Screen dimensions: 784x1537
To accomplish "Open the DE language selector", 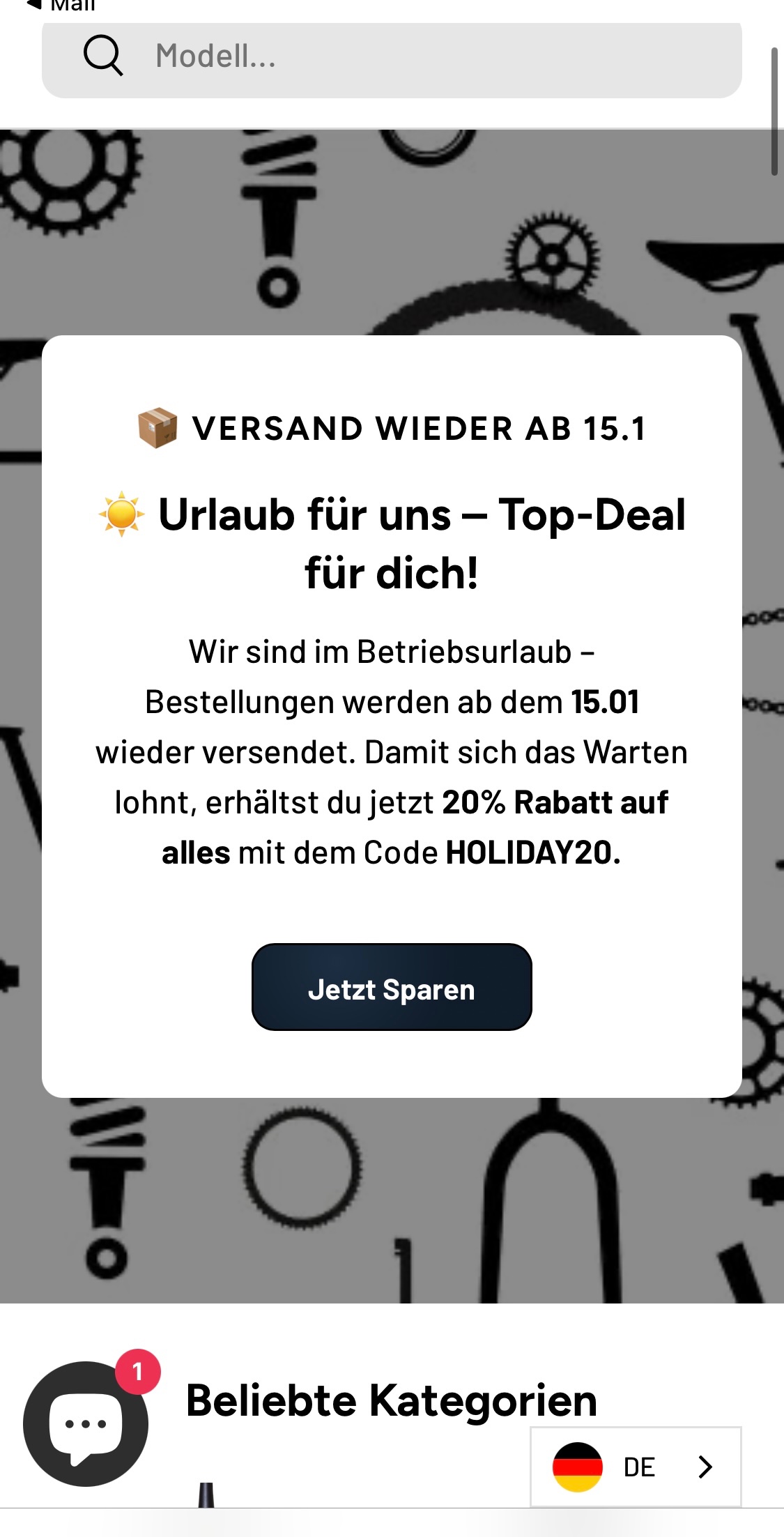I will pos(636,1467).
